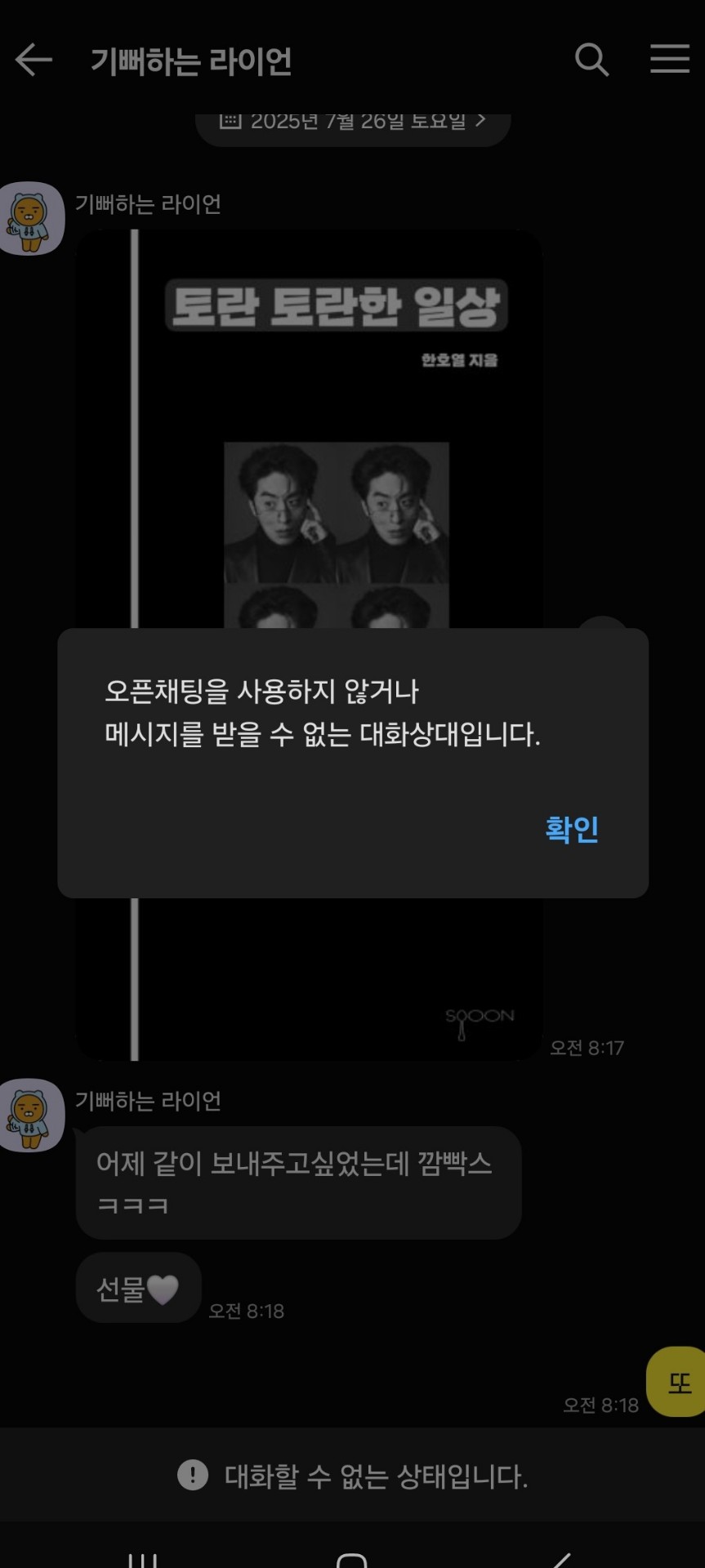Search within this chat
705x1568 pixels.
click(x=591, y=60)
